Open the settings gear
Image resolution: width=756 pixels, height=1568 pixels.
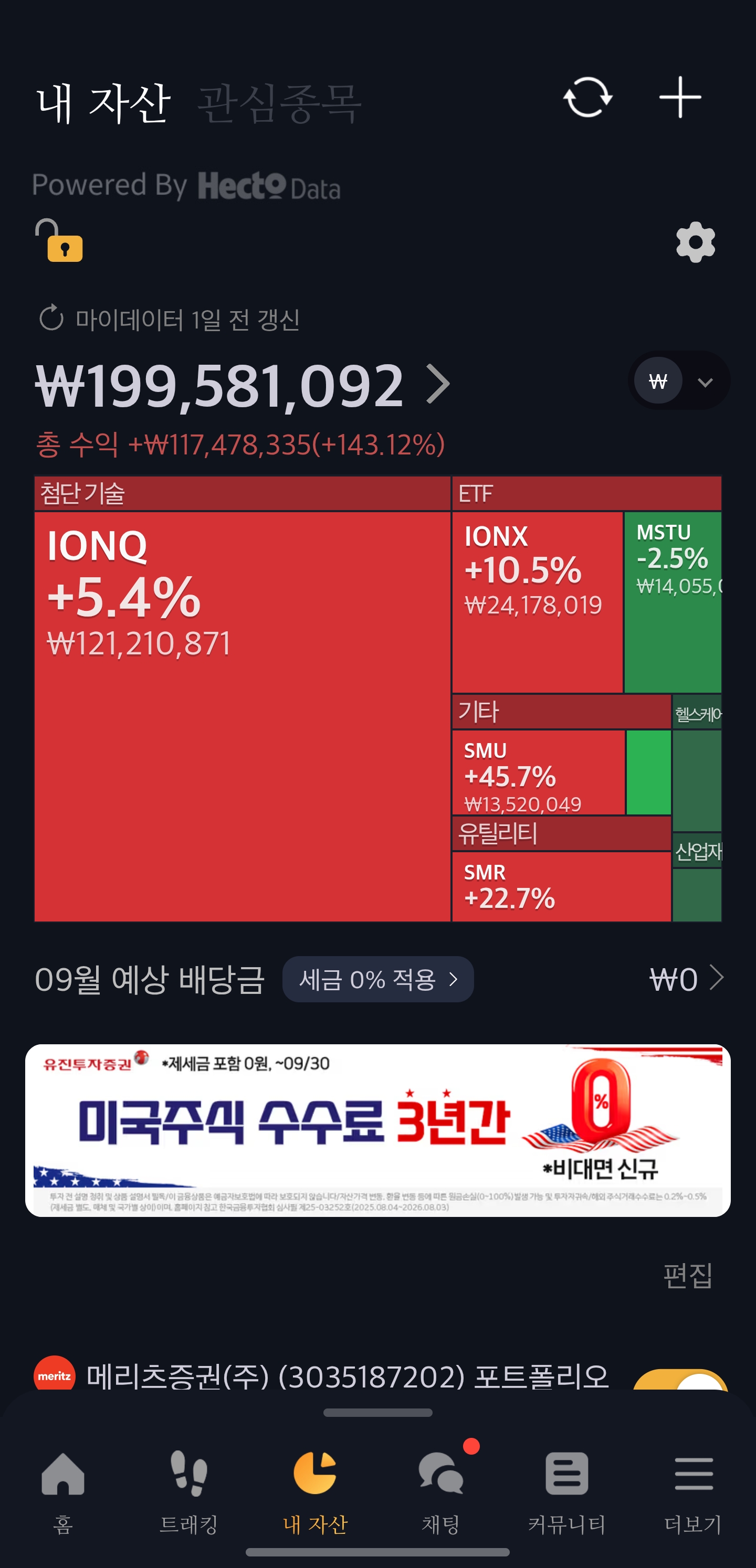point(695,242)
